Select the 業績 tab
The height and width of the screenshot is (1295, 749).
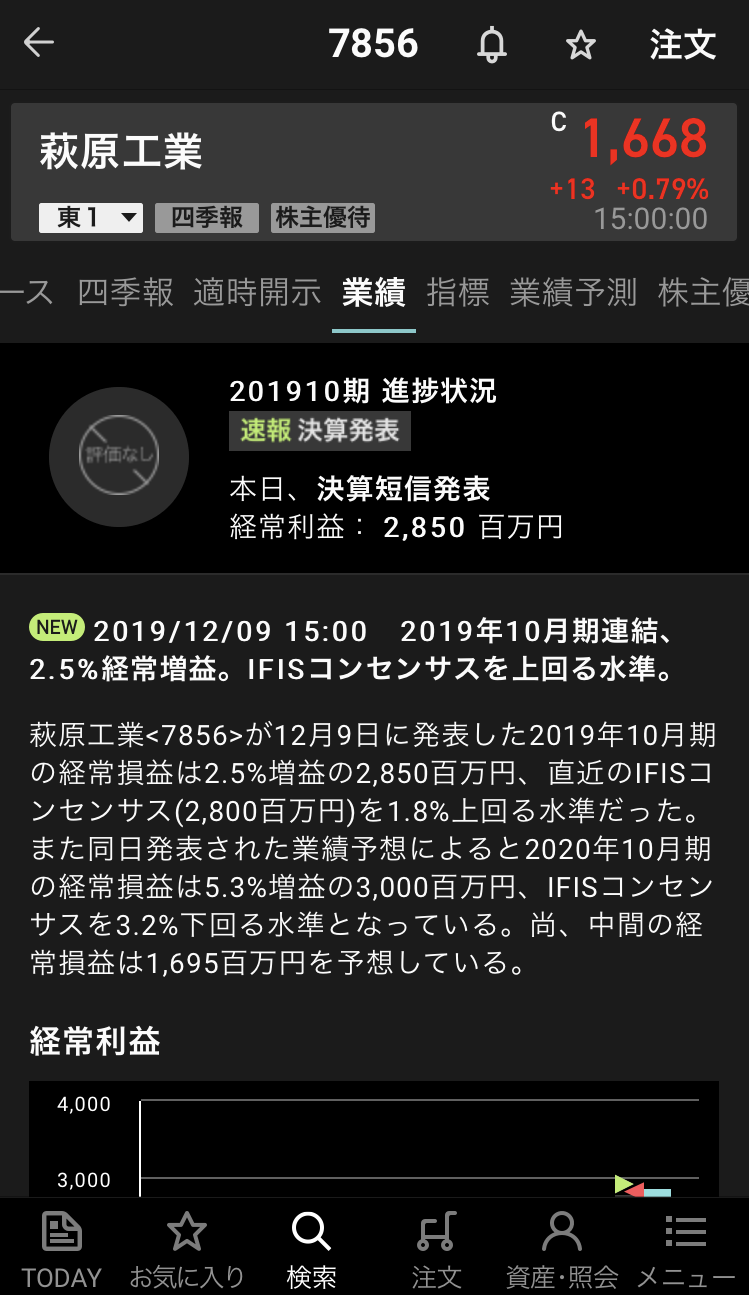point(373,293)
